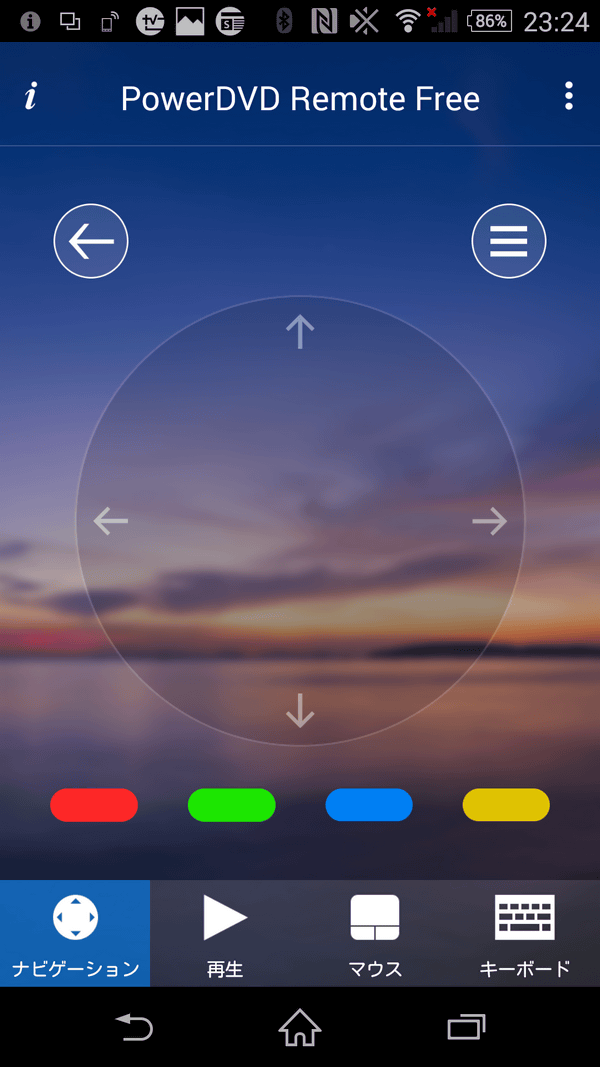Switch to the キーボード tab
The width and height of the screenshot is (600, 1067).
pos(525,933)
